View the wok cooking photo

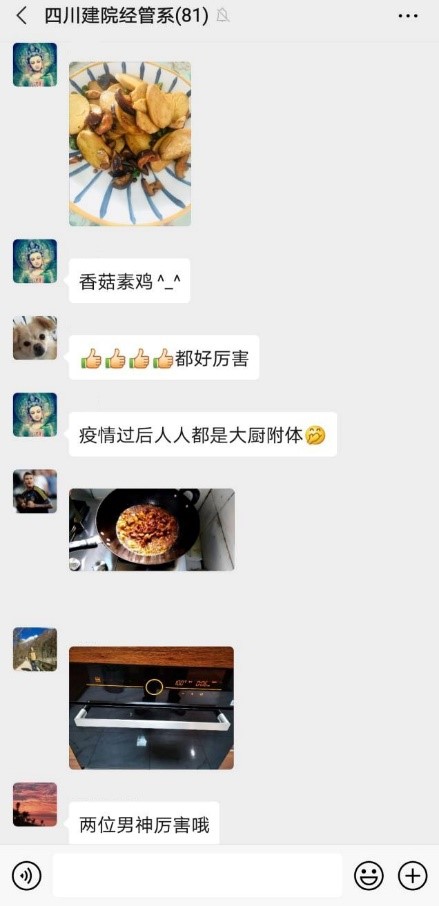pos(152,529)
